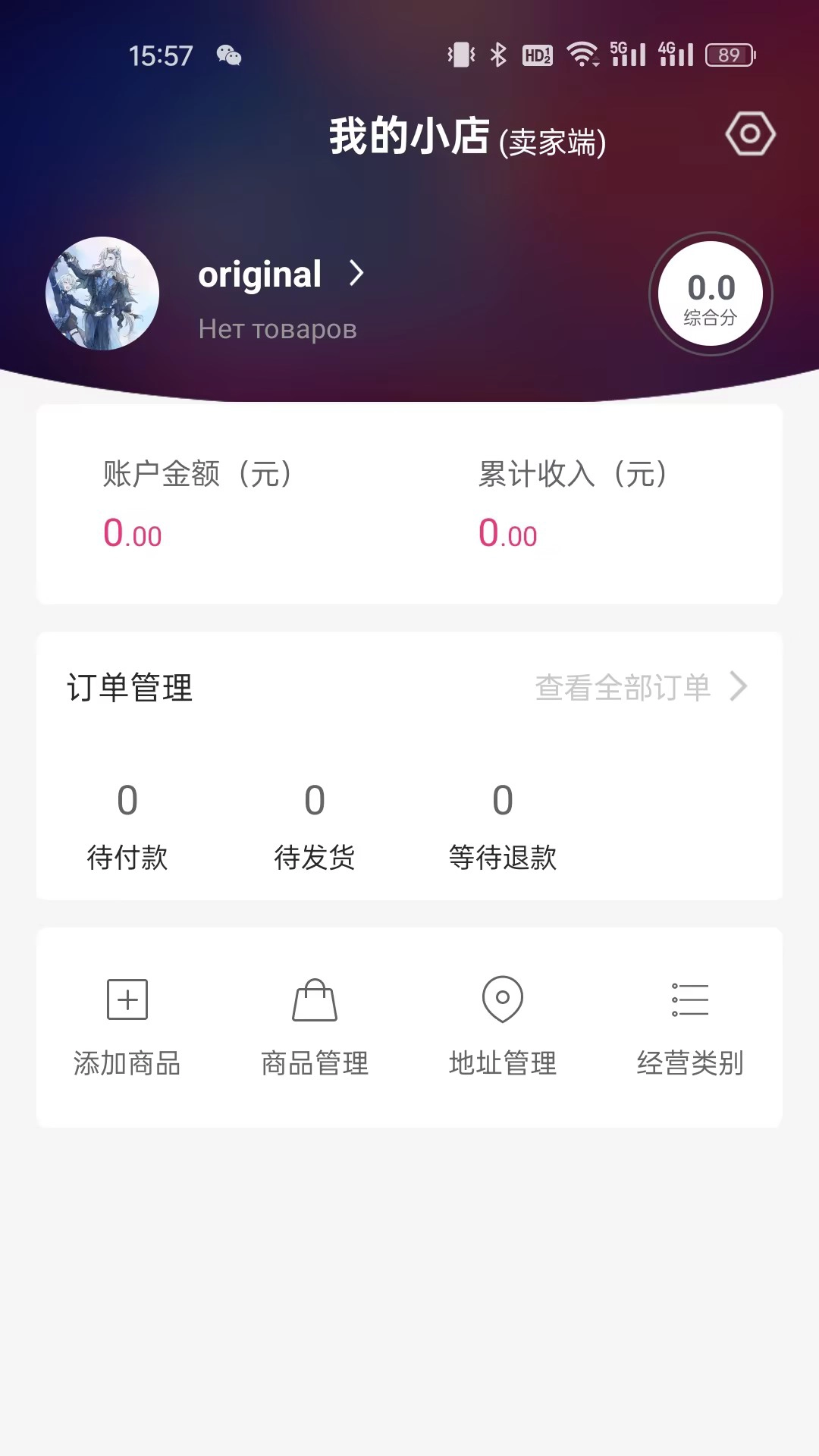Expand the chevron next to original

(355, 275)
